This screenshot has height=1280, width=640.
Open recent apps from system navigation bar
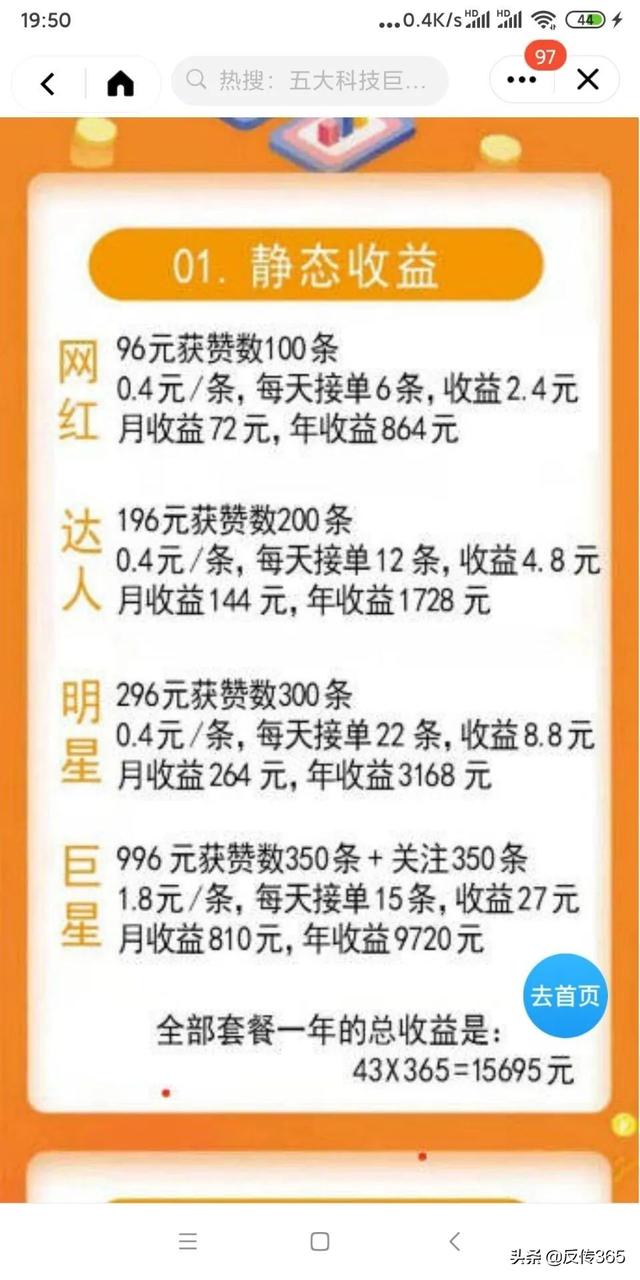pyautogui.click(x=188, y=1241)
